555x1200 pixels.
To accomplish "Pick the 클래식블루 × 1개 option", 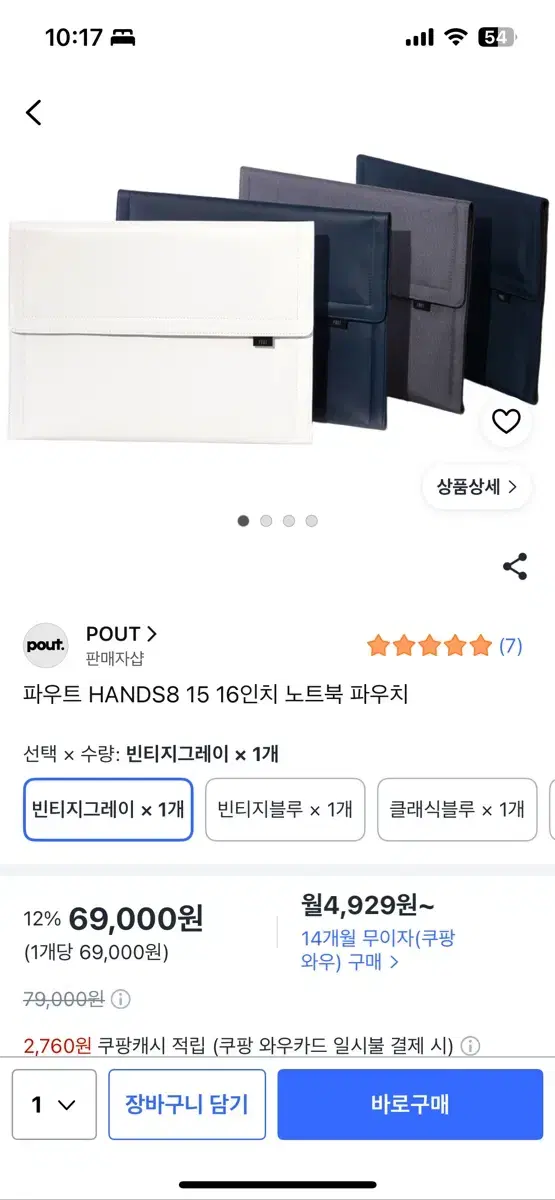I will (457, 809).
